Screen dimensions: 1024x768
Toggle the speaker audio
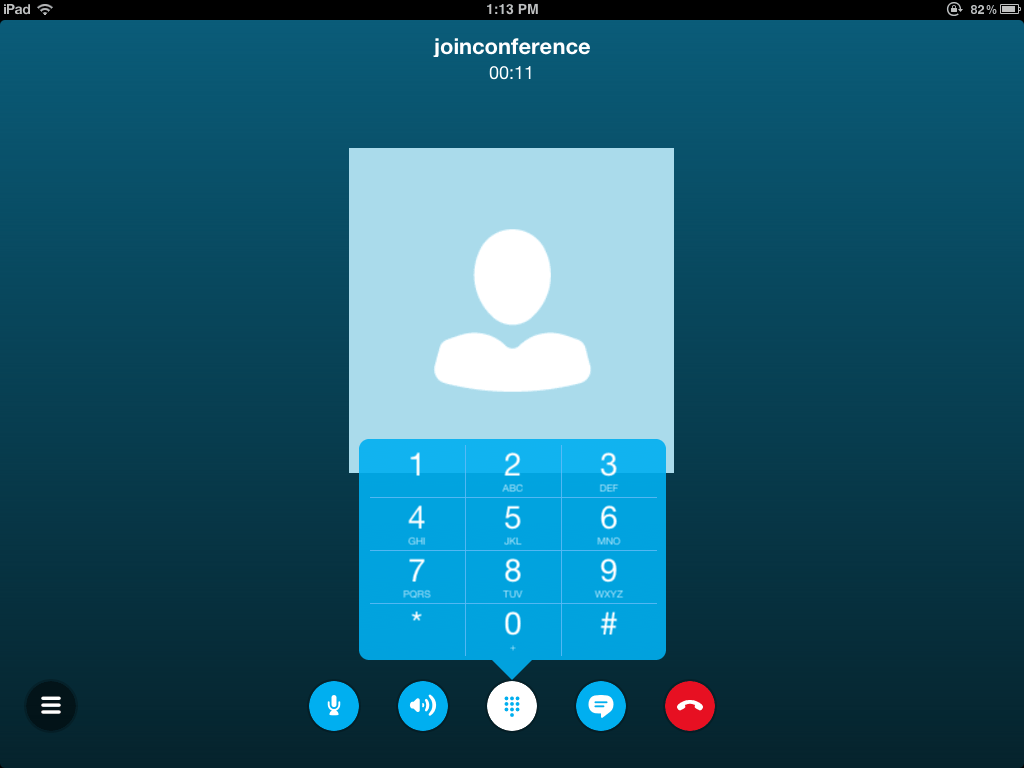[423, 706]
